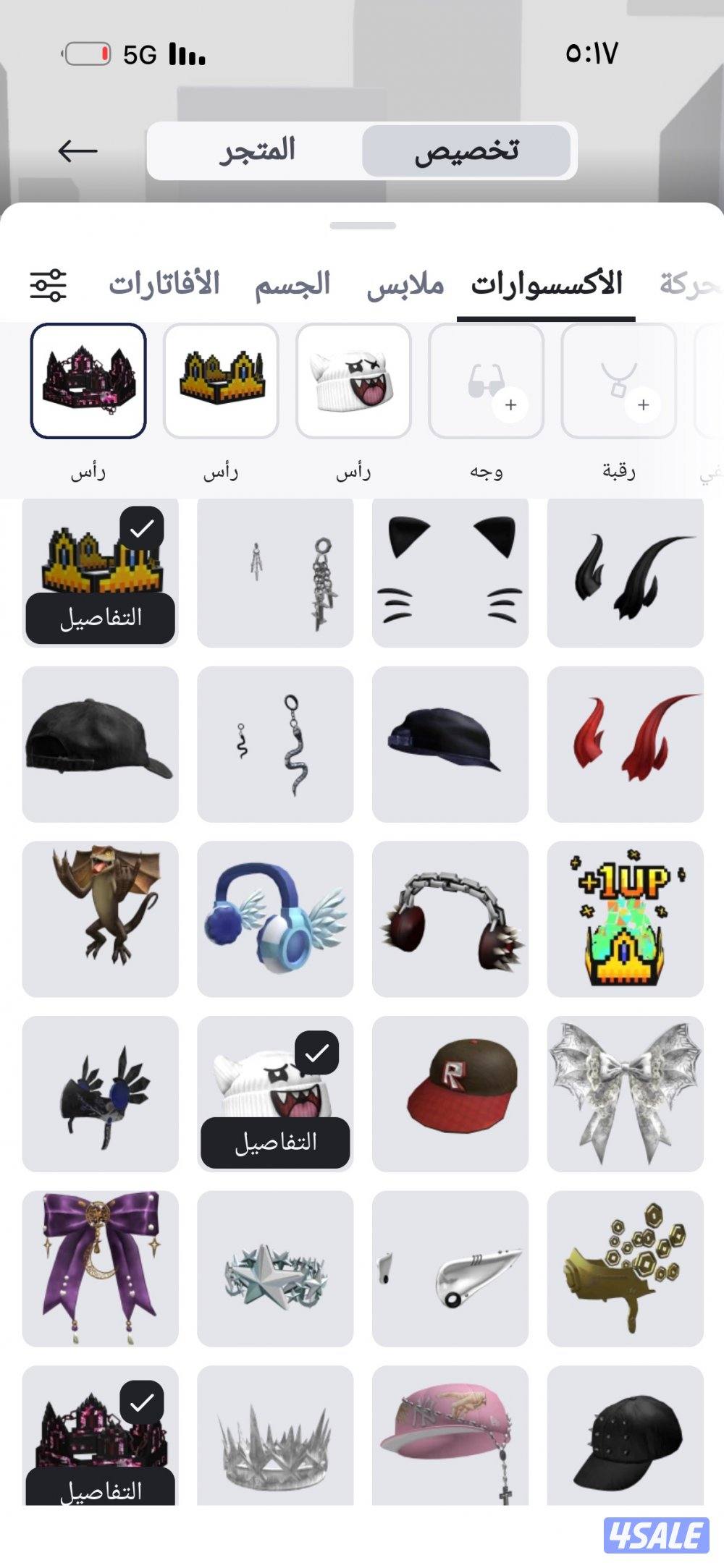The width and height of the screenshot is (724, 1568).
Task: Switch to the الأفاتارات category tab
Action: point(164,284)
